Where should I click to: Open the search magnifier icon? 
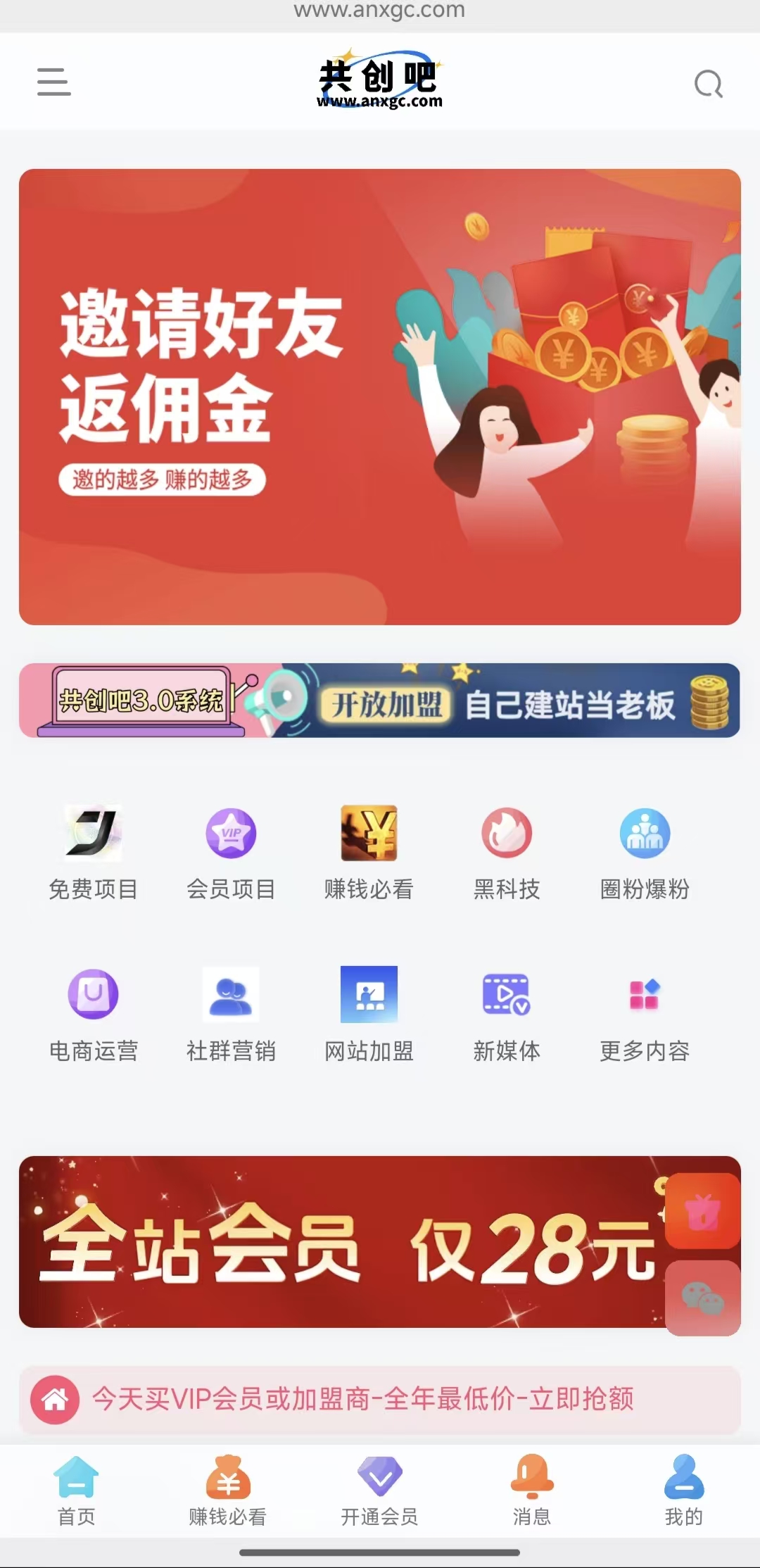click(x=708, y=83)
